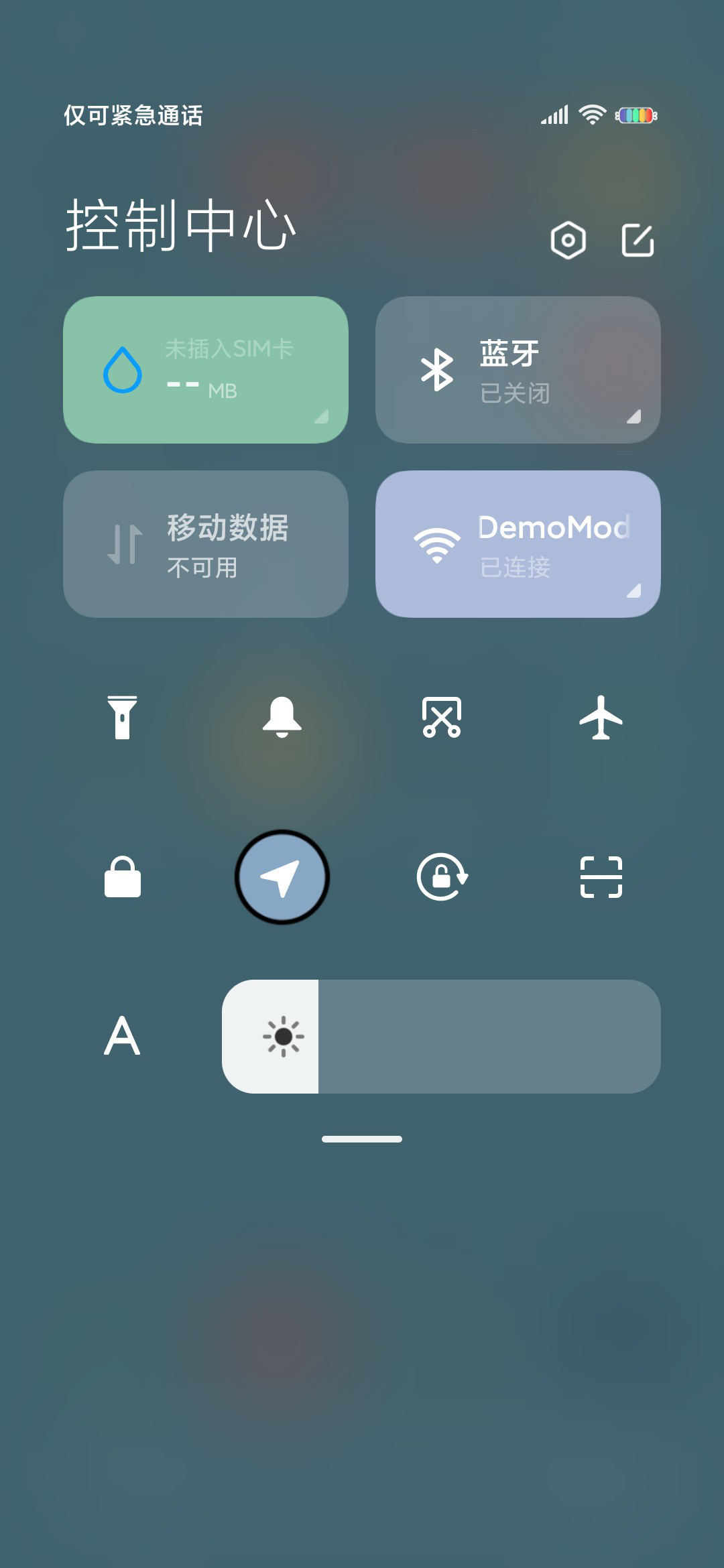The width and height of the screenshot is (724, 1568).
Task: Tap the edit toggles icon
Action: tap(638, 240)
